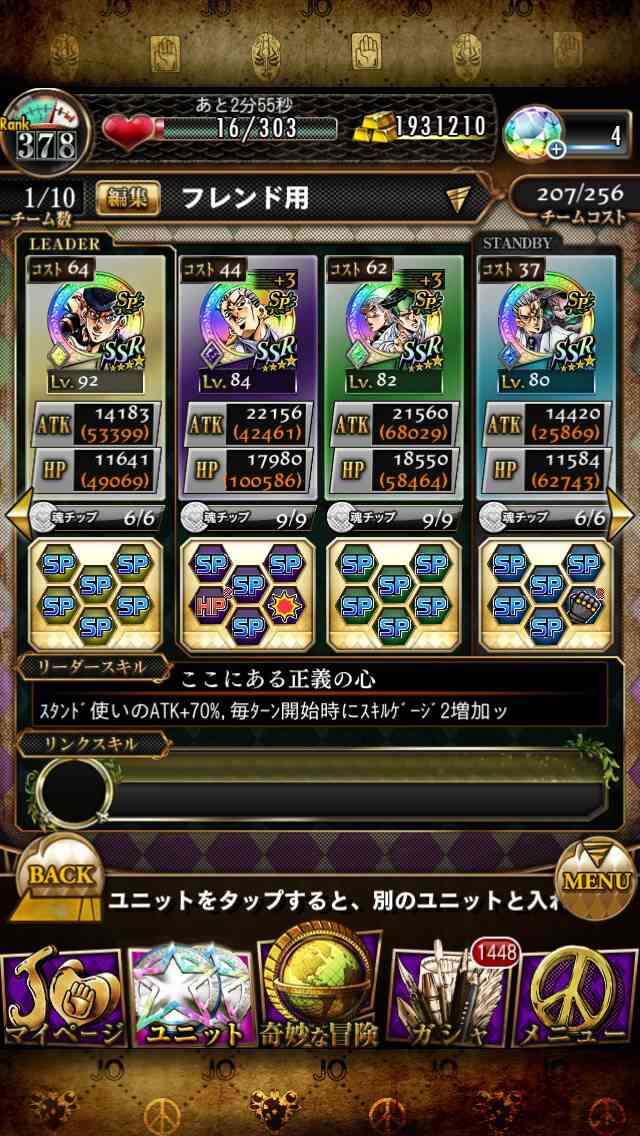Image resolution: width=640 pixels, height=1136 pixels.
Task: Add diamonds with the plus icon
Action: click(557, 149)
